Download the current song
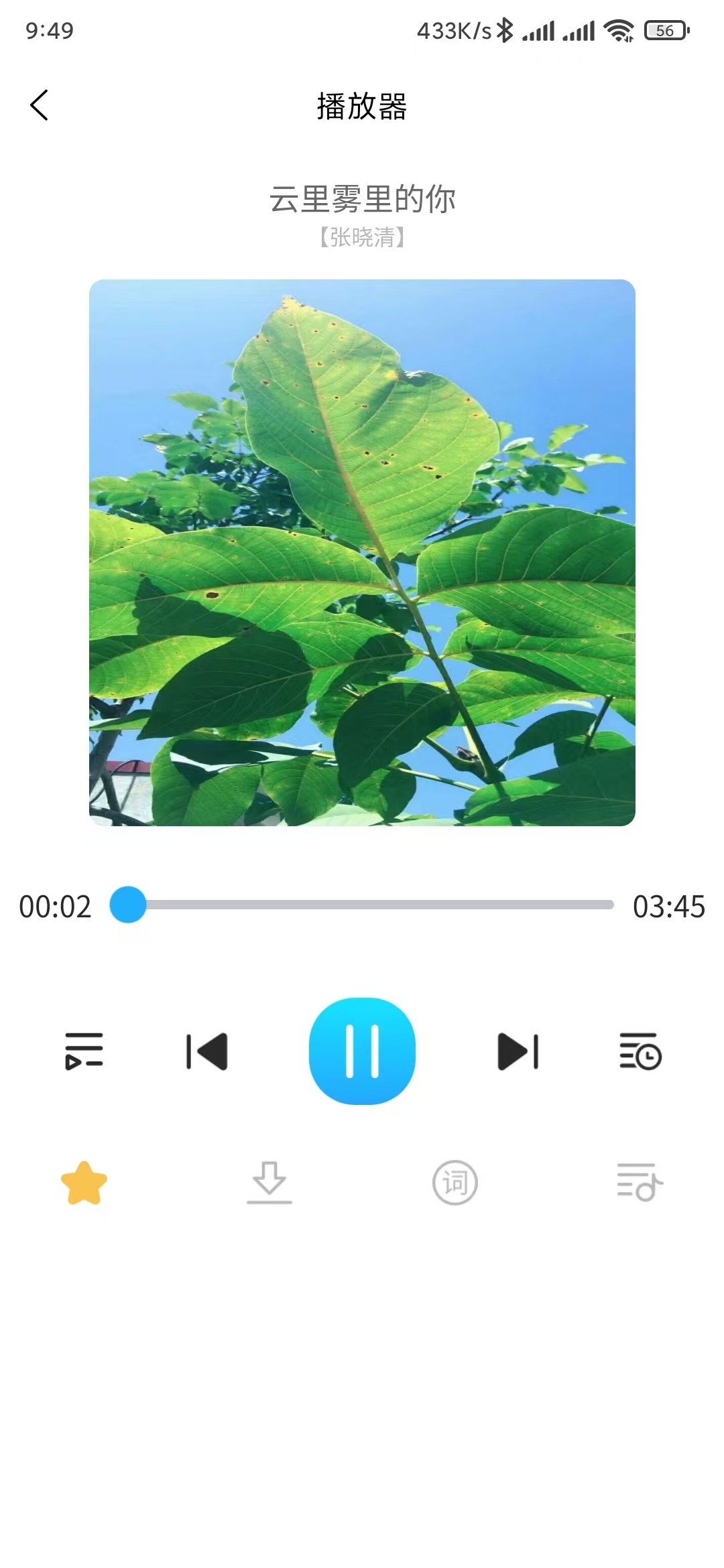This screenshot has height=1568, width=724. [269, 1183]
